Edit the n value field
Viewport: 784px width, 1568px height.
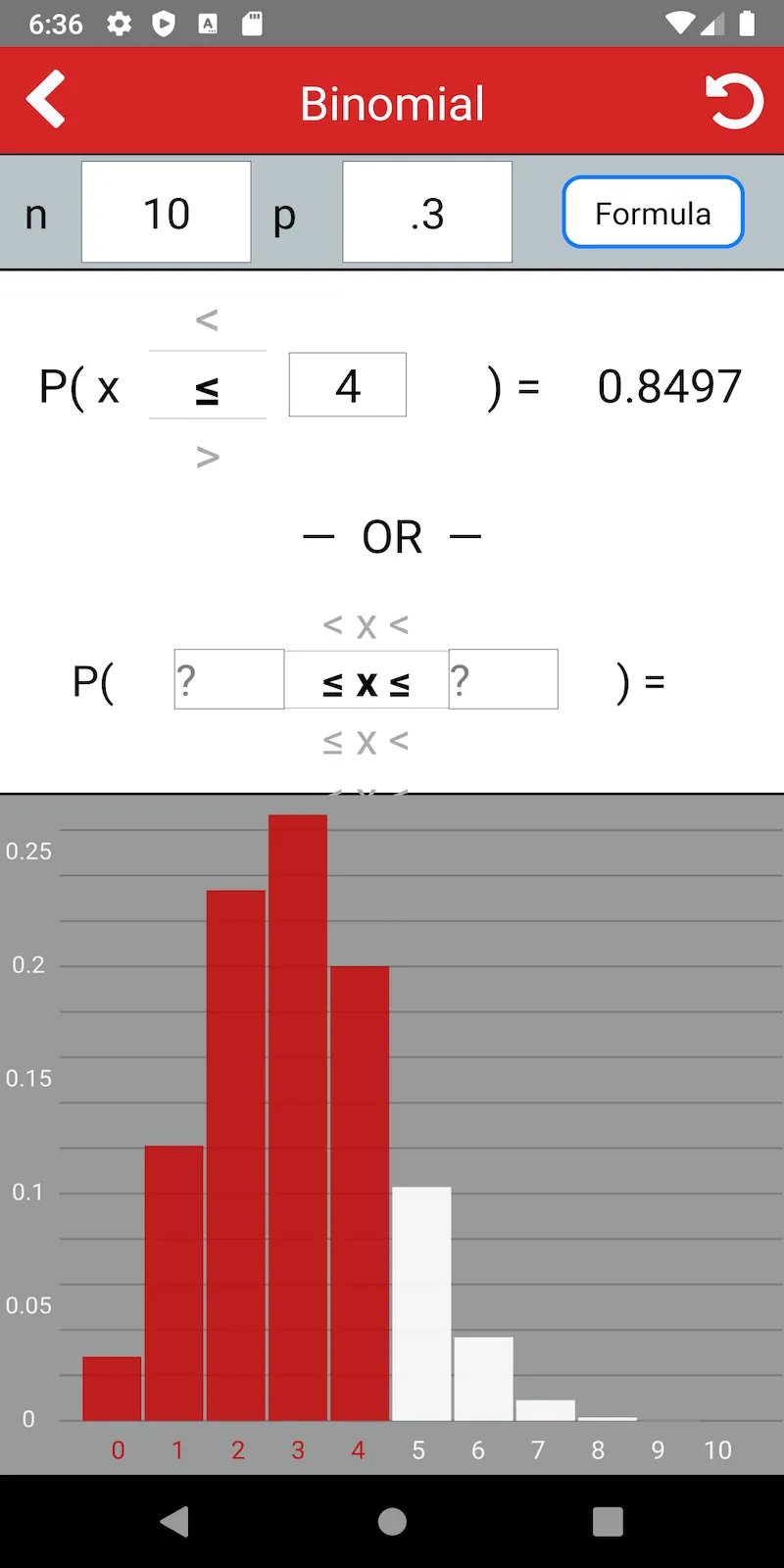click(166, 213)
